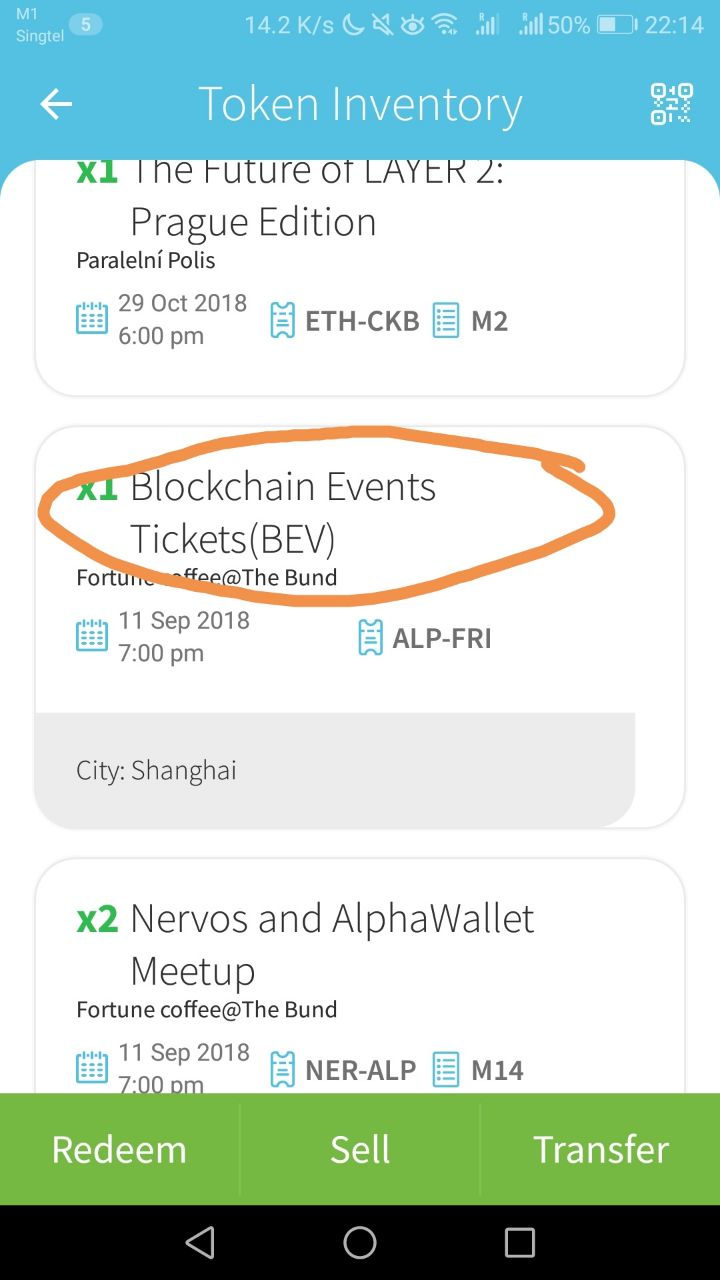The image size is (720, 1280).
Task: Select the Nervos and AlphaWallet Meetup card
Action: point(360,975)
